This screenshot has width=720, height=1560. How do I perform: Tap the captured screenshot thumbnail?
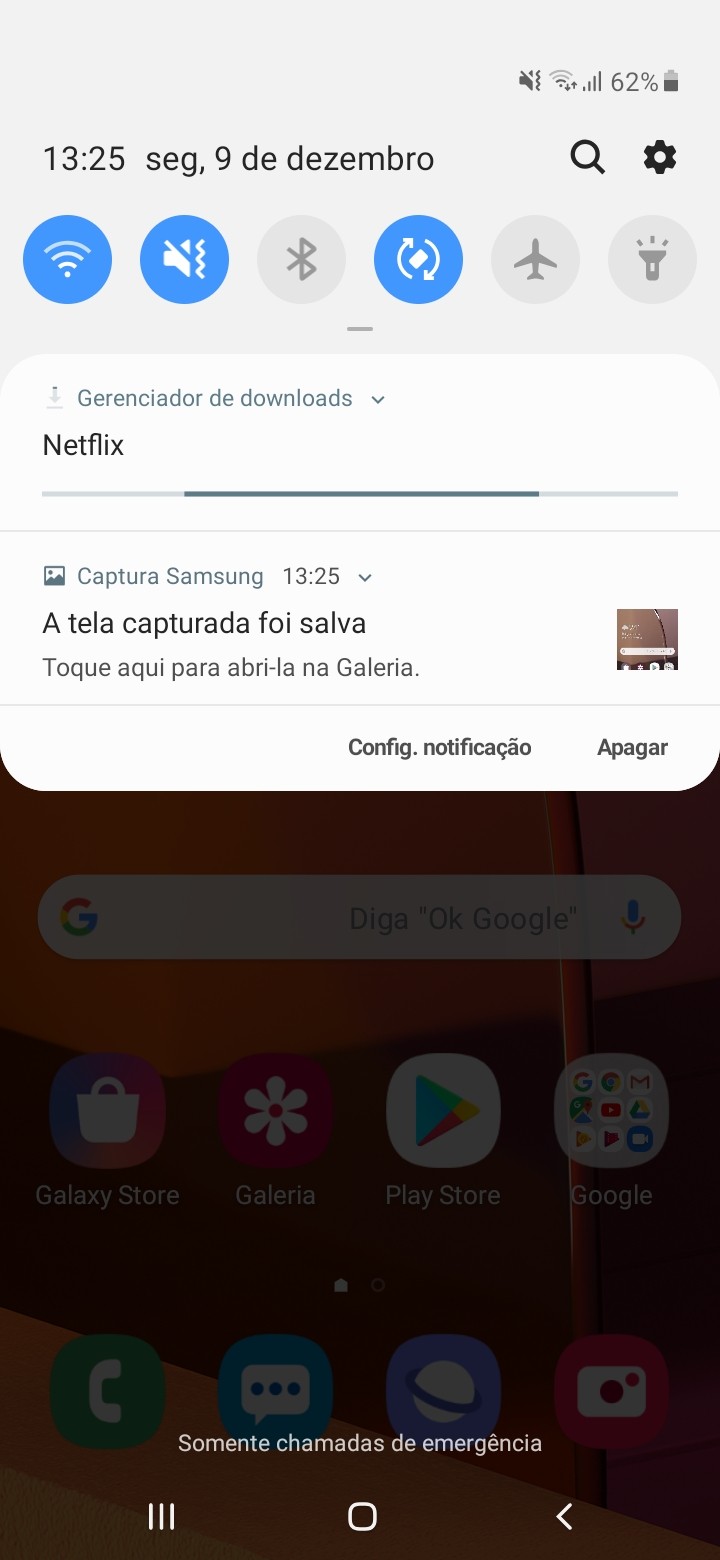pos(647,639)
